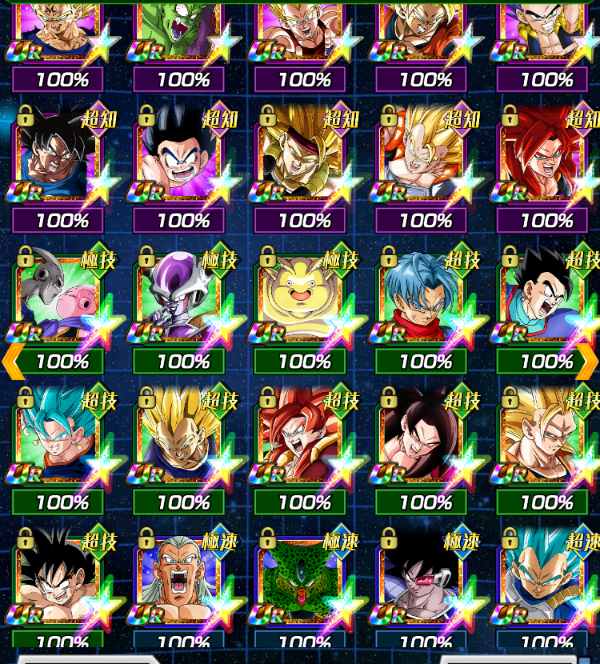Open the Super Saiyan Blue Vegeta card
Viewport: 600px width, 664px height.
(x=547, y=582)
